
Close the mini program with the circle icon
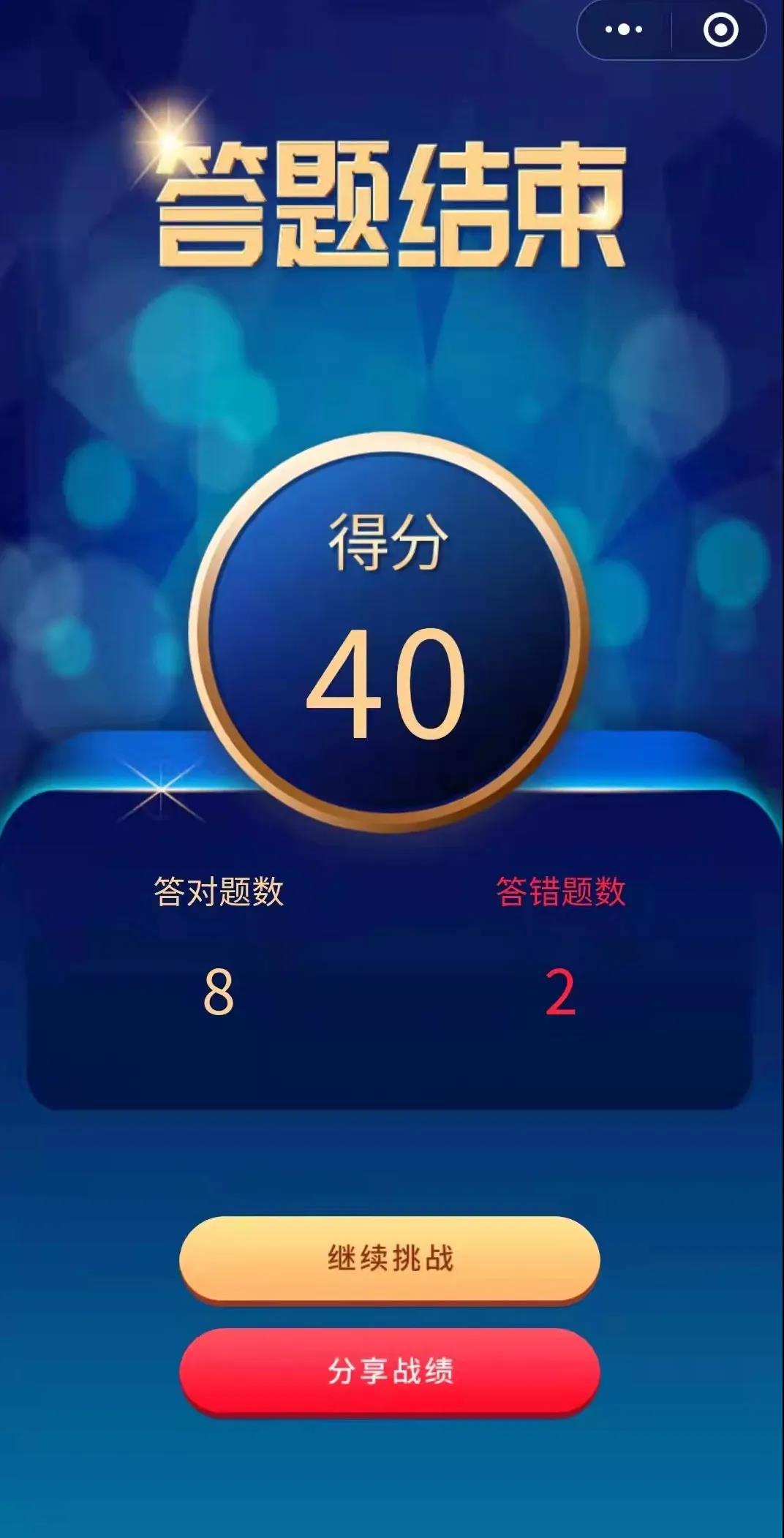[720, 30]
